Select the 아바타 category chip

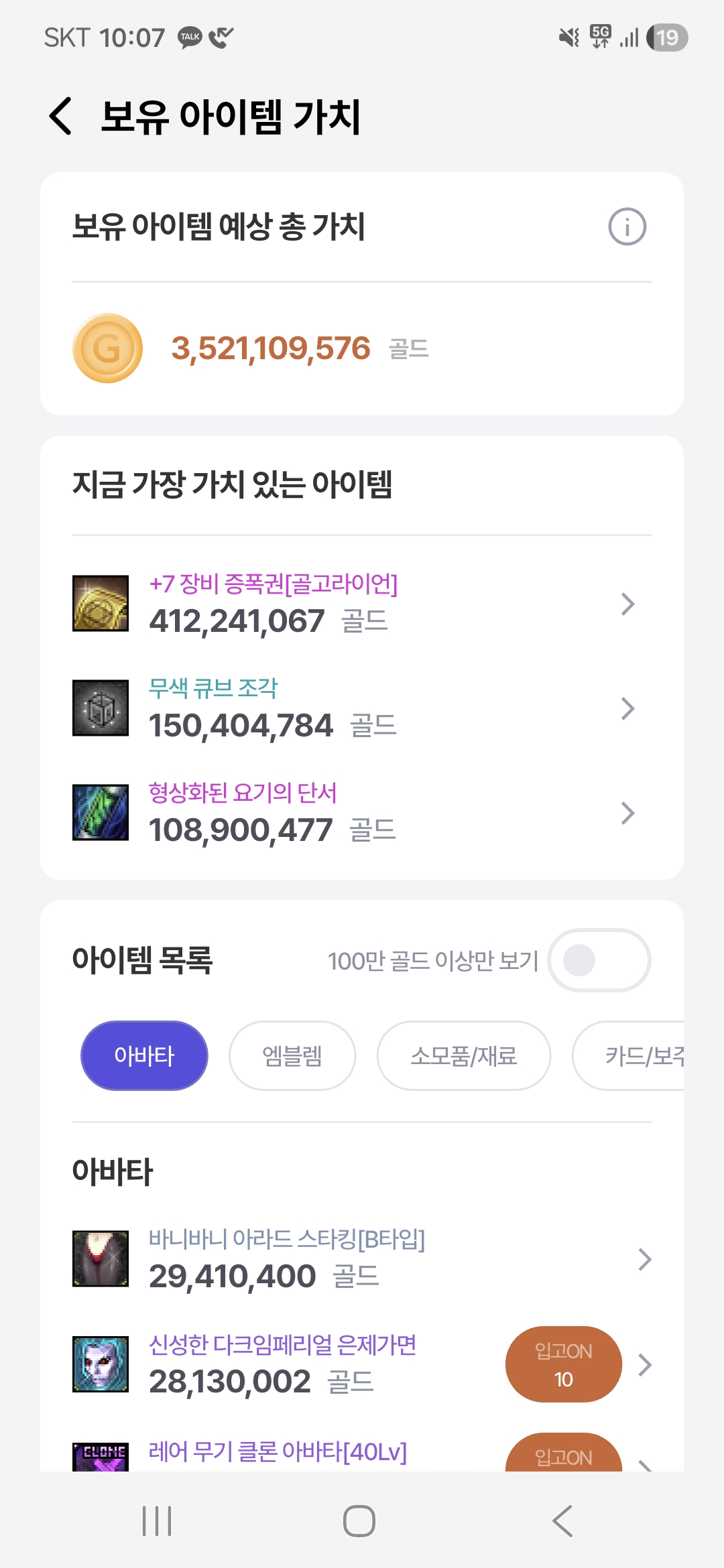click(x=144, y=1055)
